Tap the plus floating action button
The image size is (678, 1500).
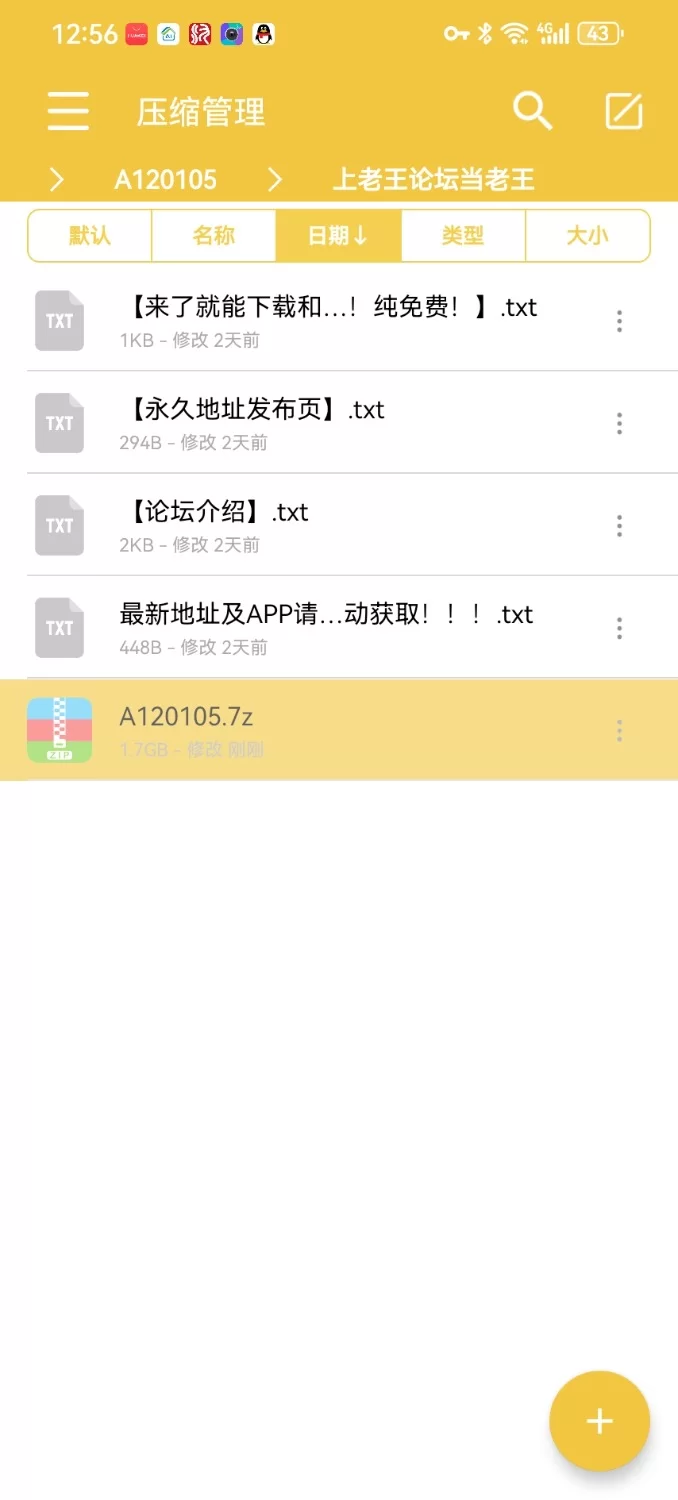point(600,1421)
